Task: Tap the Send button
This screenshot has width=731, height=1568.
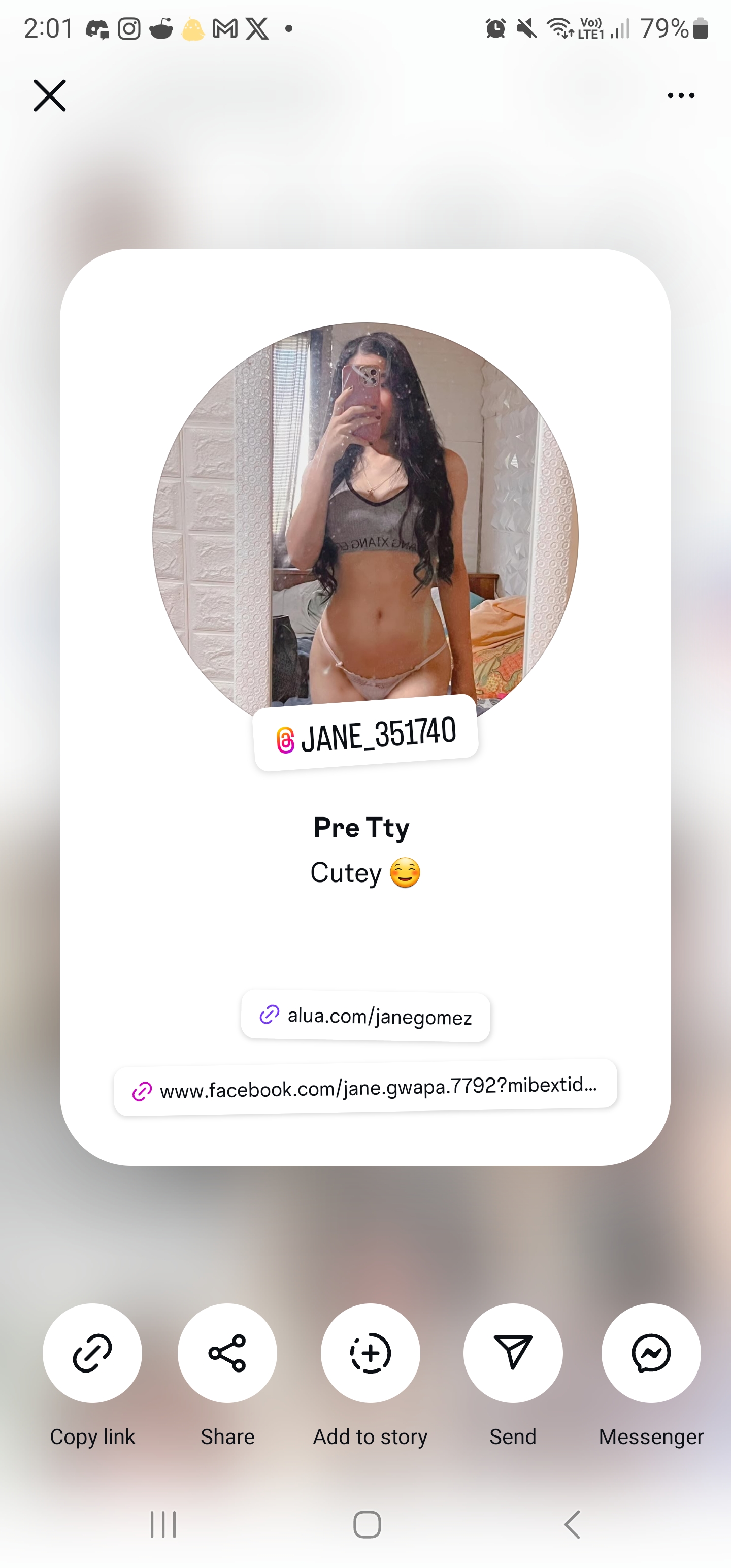Action: [x=513, y=1353]
